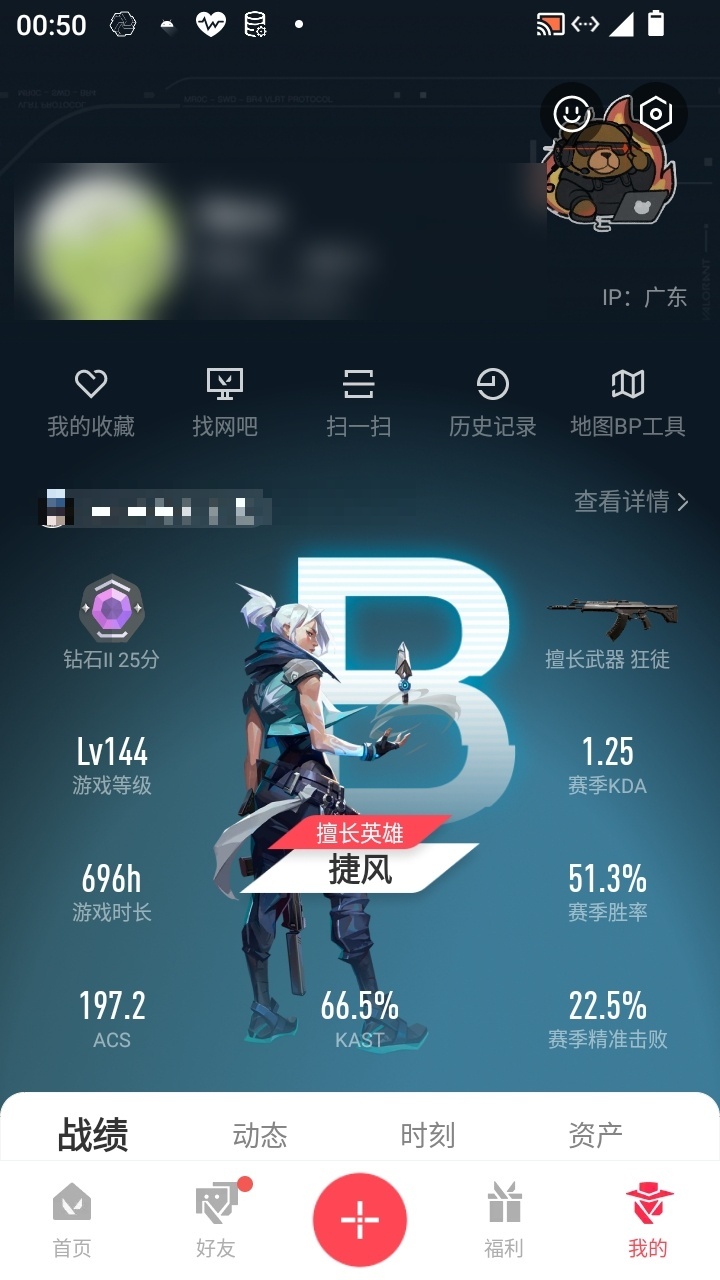Switch to the 动态 tab

point(260,1135)
